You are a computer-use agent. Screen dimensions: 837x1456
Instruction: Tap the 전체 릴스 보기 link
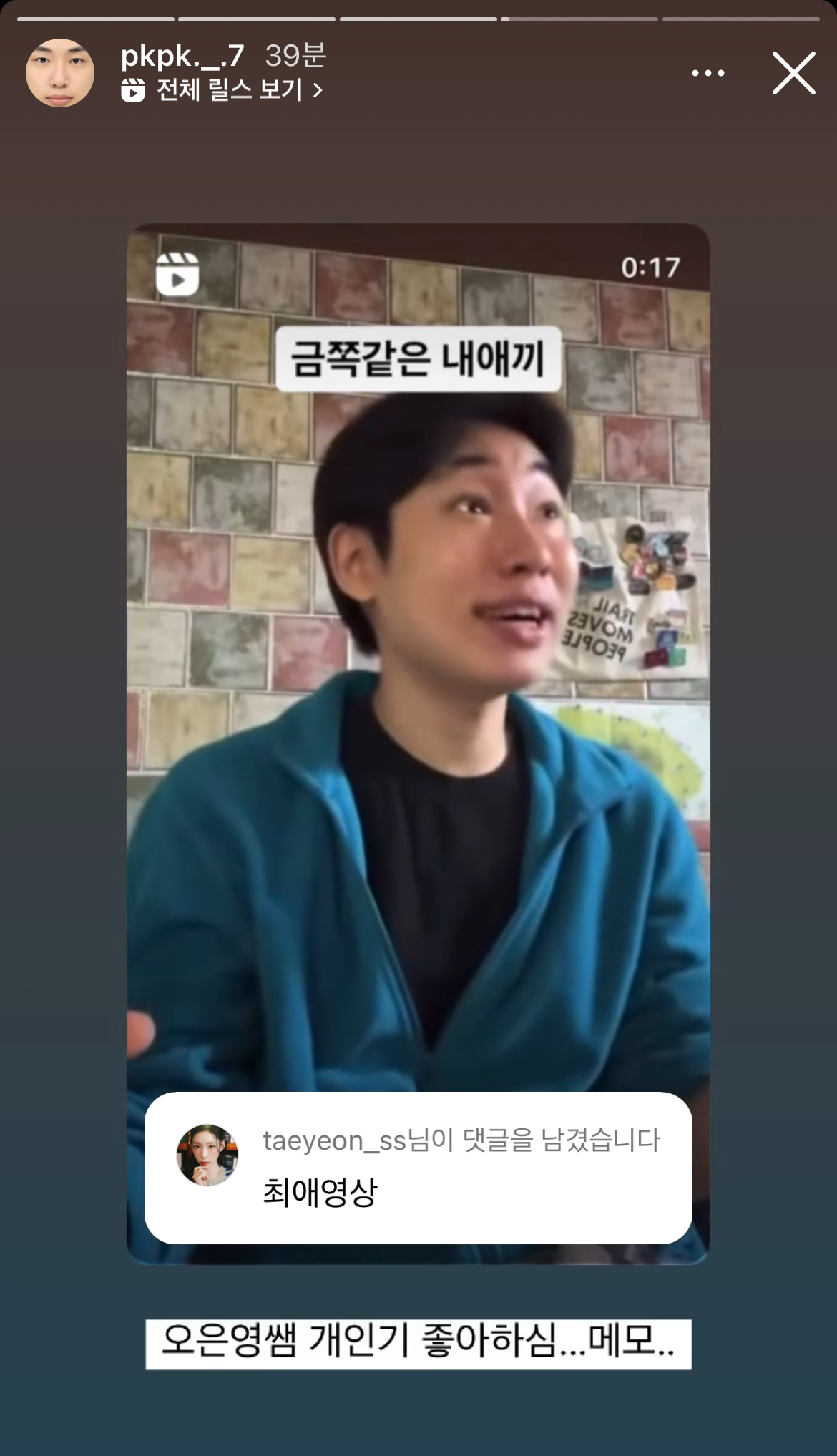[x=223, y=91]
